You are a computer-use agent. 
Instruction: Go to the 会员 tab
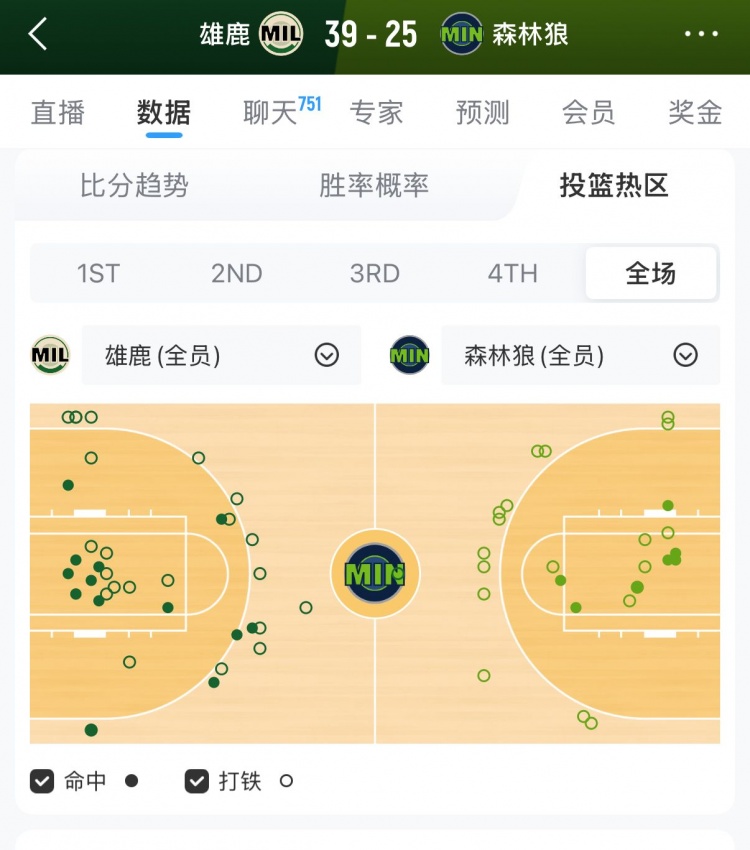(x=588, y=112)
